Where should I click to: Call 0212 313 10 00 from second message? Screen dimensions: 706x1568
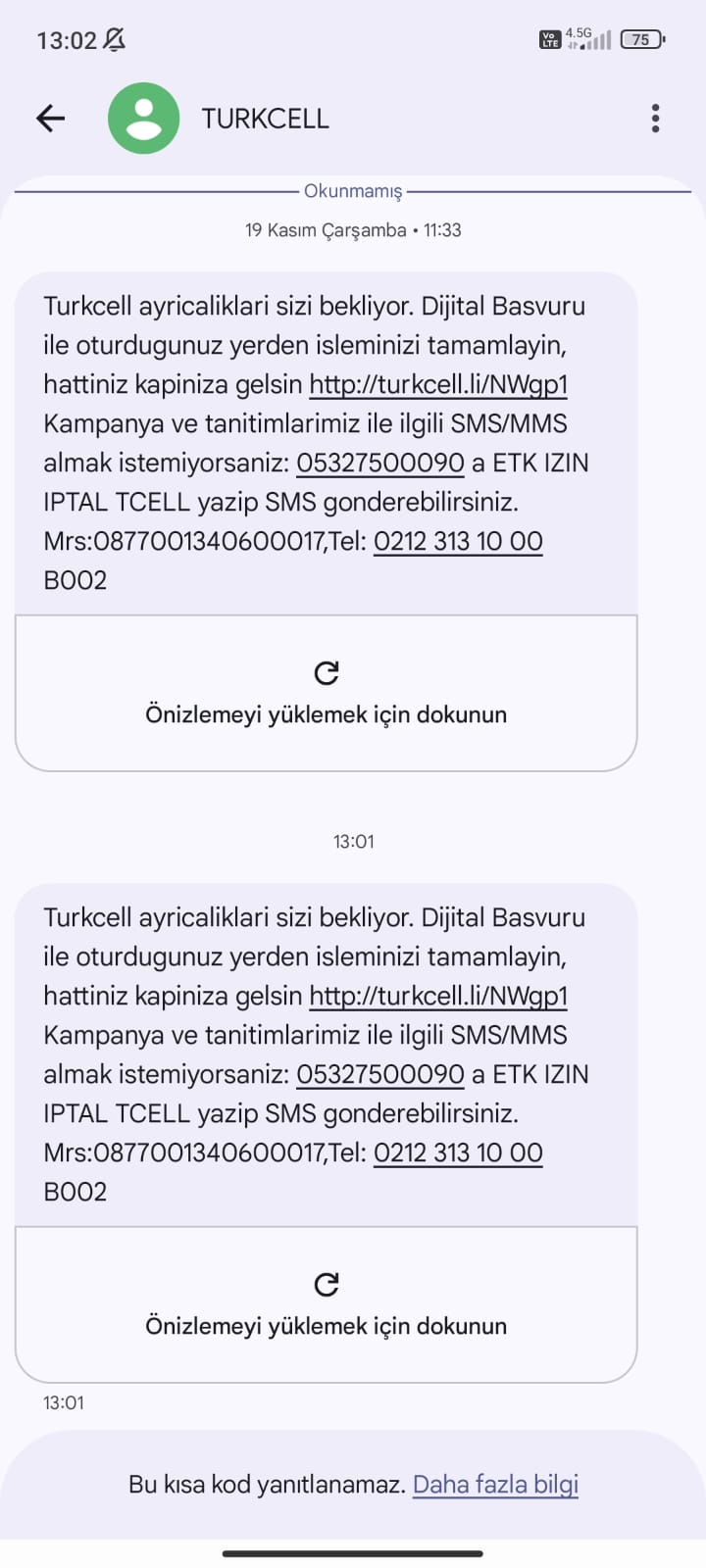pyautogui.click(x=458, y=1152)
